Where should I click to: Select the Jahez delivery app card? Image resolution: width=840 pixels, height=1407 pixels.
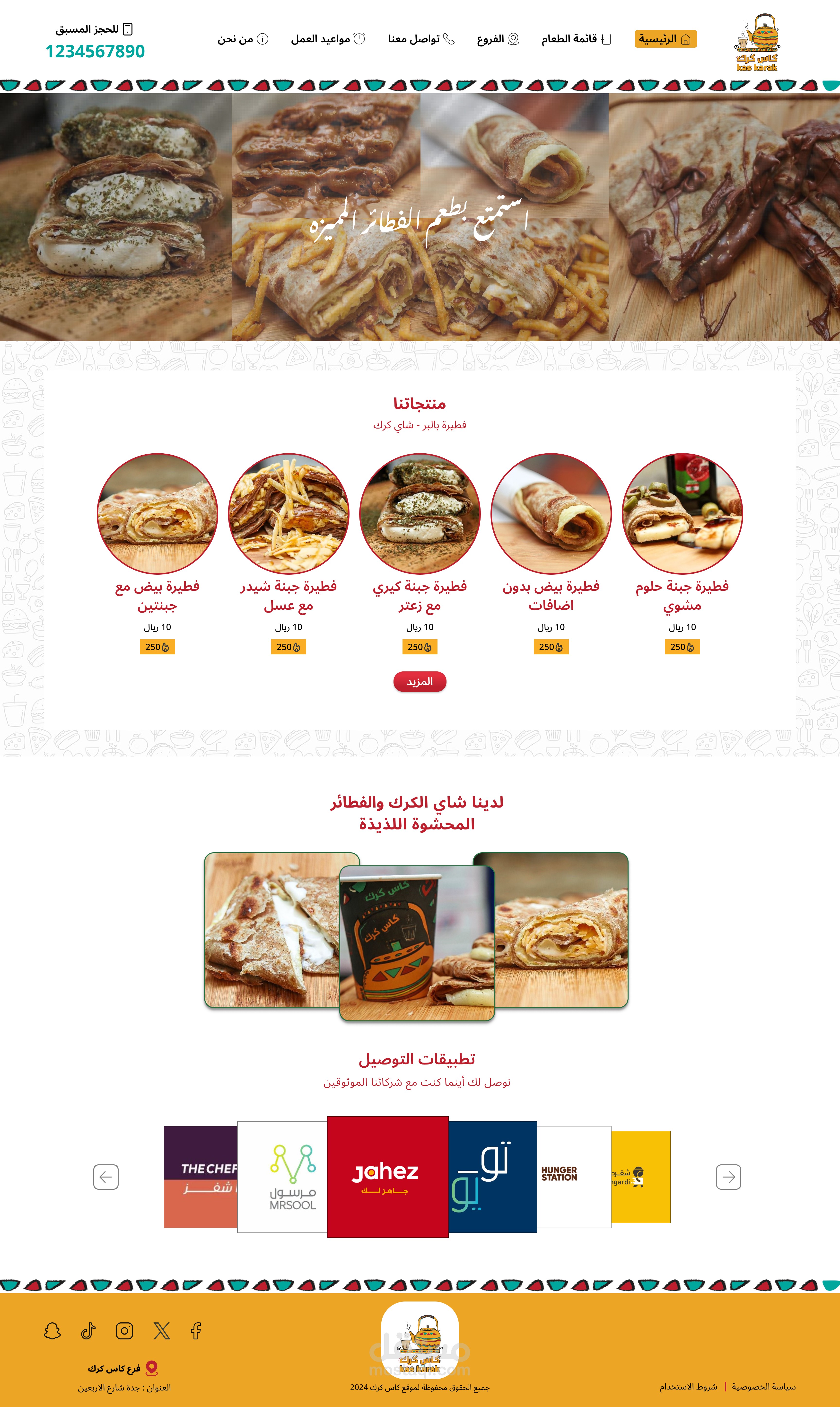pyautogui.click(x=387, y=1177)
